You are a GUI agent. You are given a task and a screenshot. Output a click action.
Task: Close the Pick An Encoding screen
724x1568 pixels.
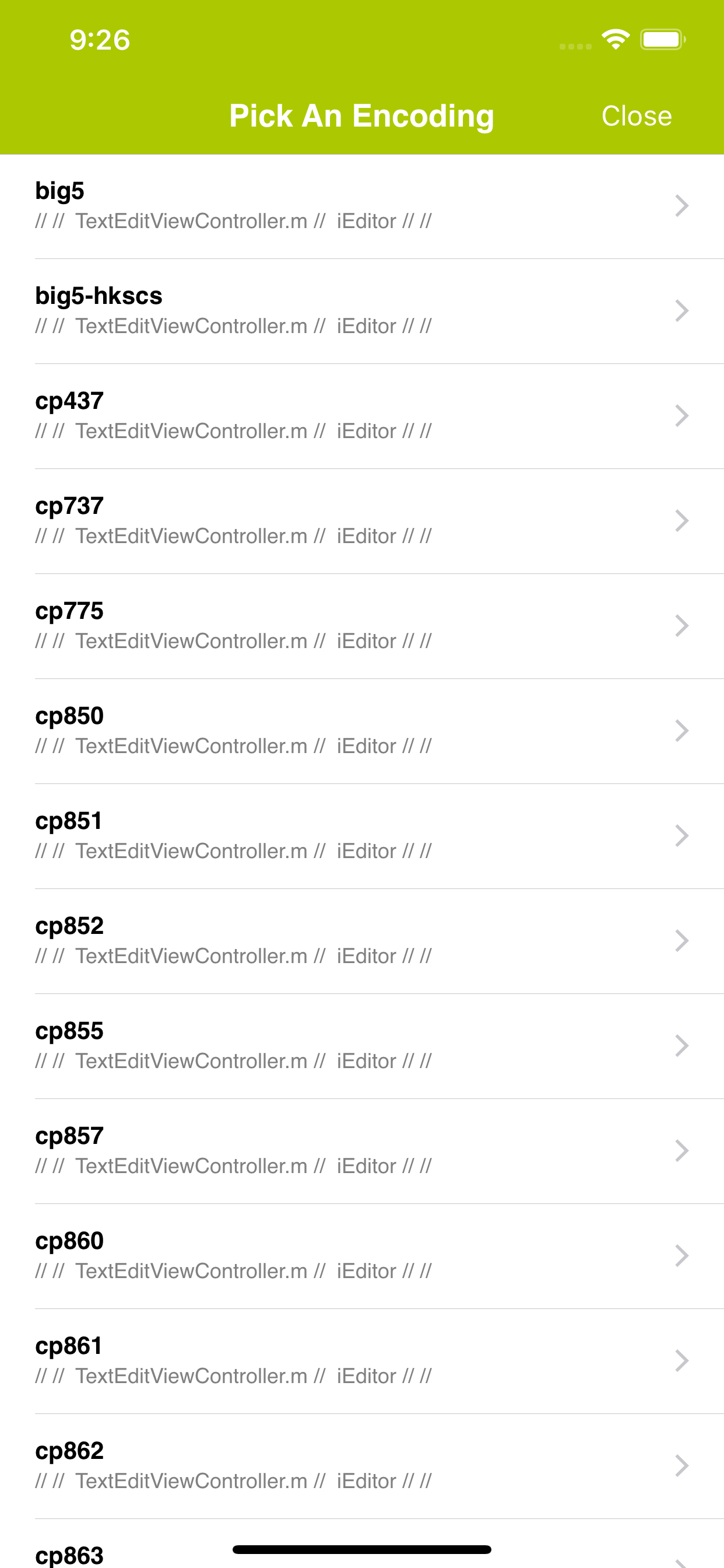(x=637, y=115)
